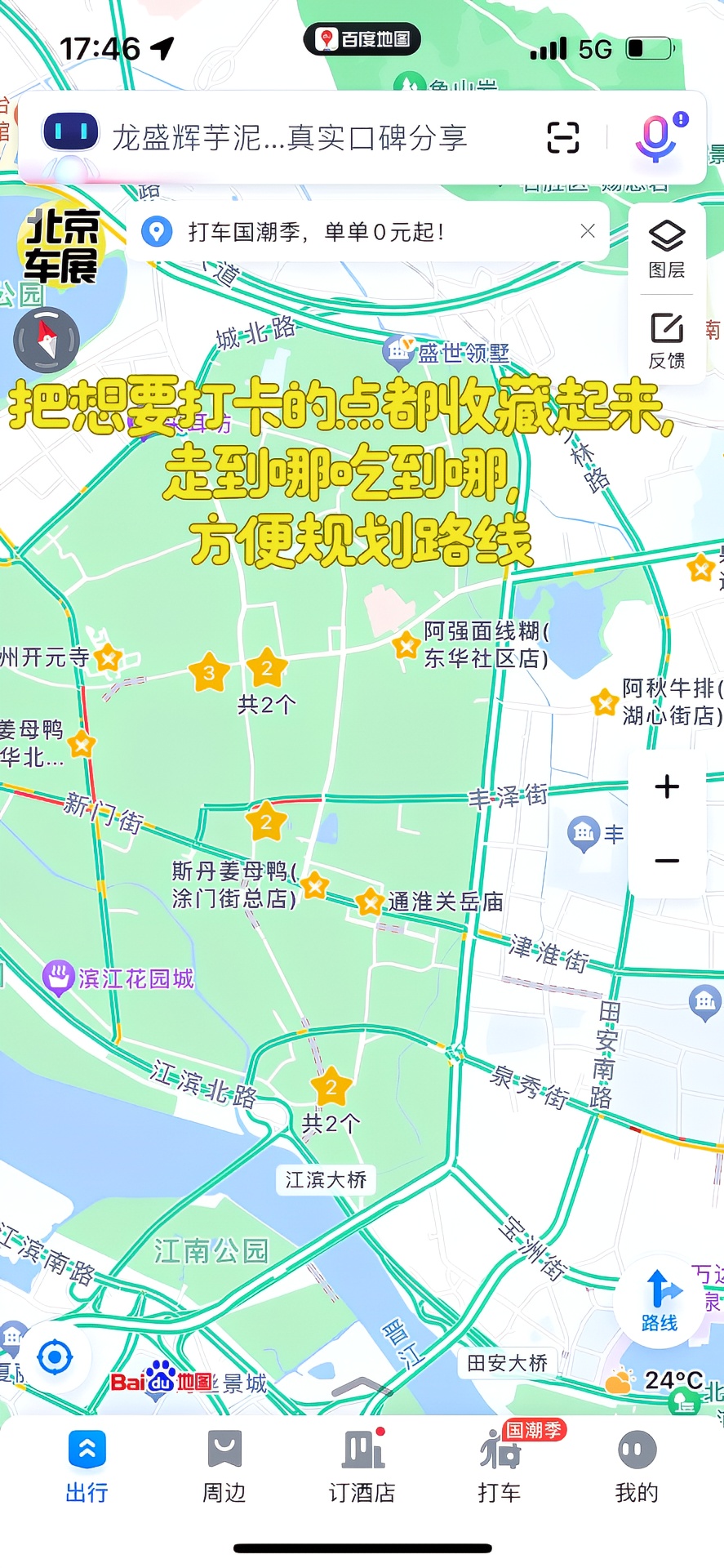Tap the scan code icon in the search bar
Screen dimensions: 724x1568
pos(563,137)
